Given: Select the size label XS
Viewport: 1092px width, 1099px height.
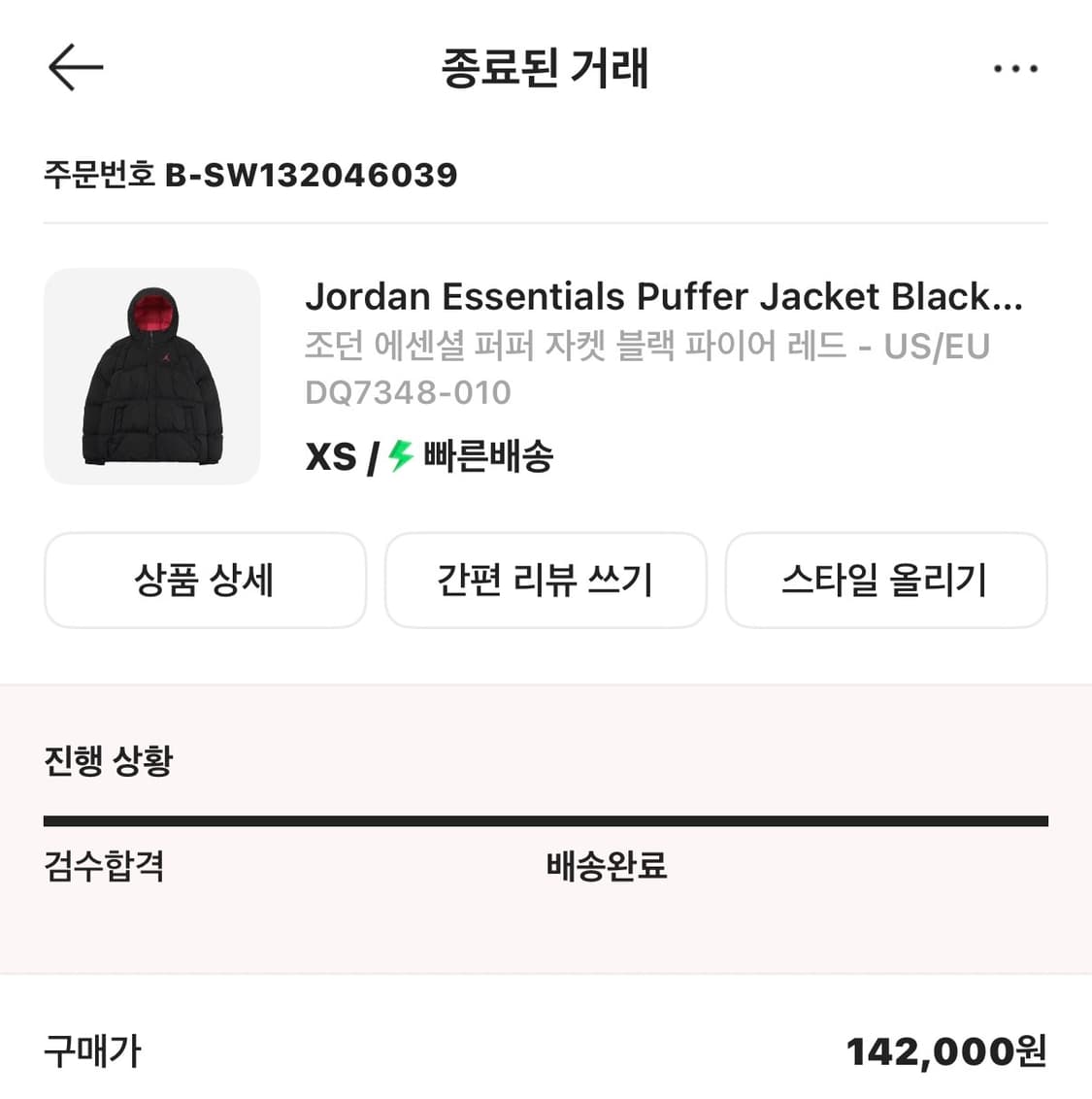Looking at the screenshot, I should coord(329,455).
